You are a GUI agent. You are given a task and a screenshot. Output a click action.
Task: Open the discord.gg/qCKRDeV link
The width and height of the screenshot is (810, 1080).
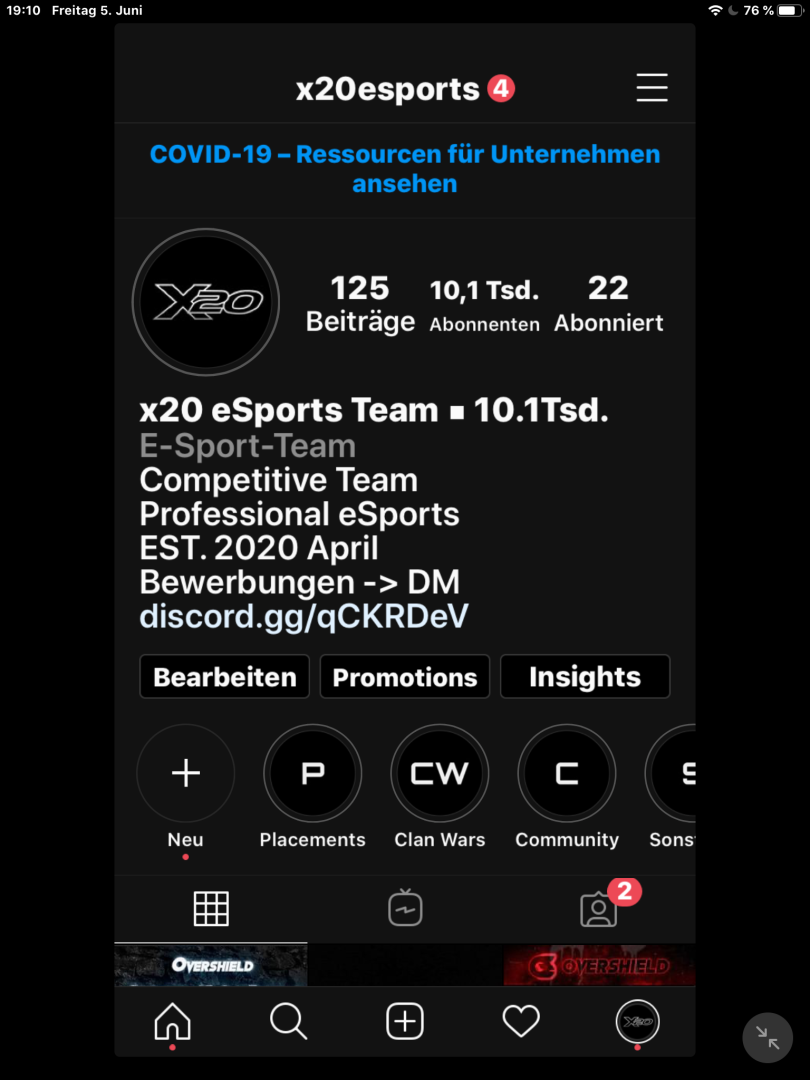click(303, 616)
